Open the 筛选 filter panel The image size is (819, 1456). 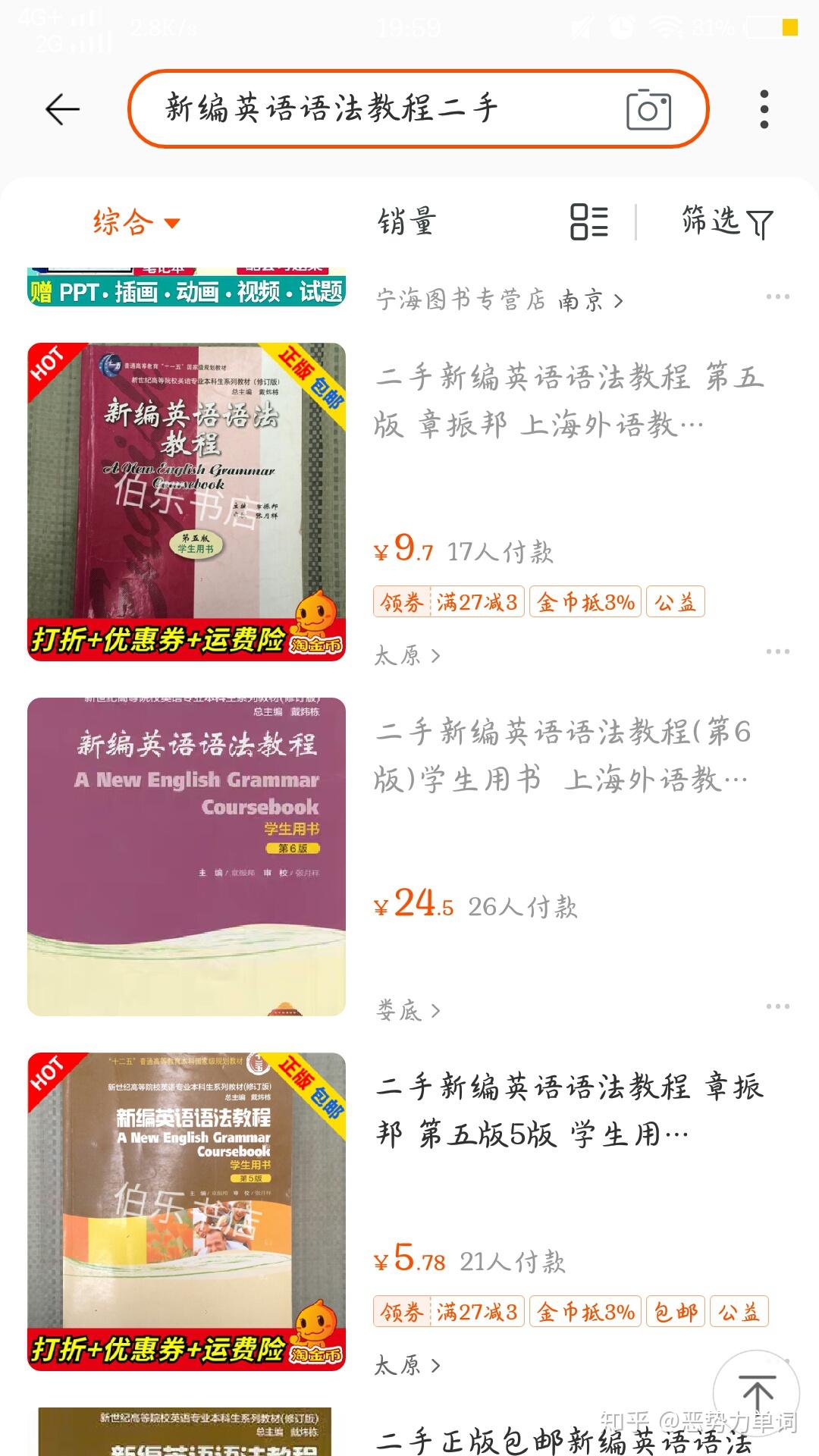coord(726,222)
